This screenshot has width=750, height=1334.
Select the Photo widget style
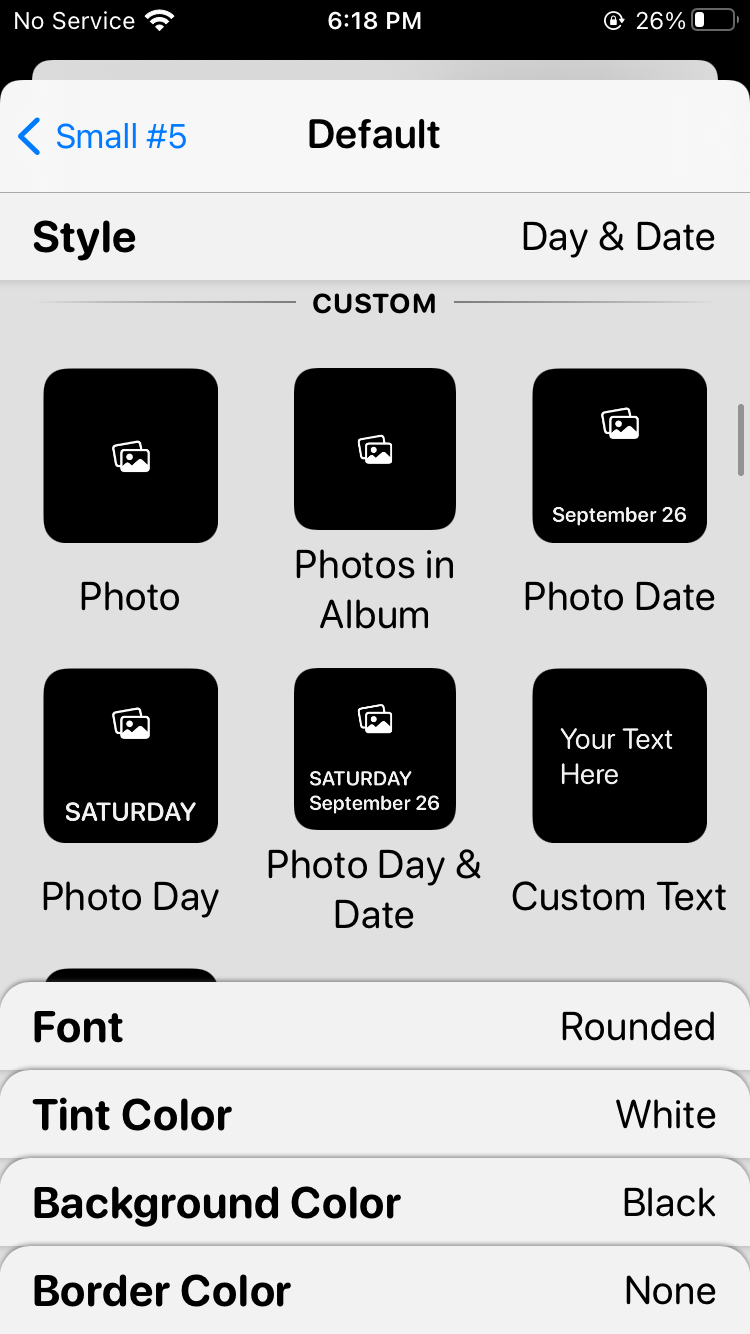click(x=130, y=456)
